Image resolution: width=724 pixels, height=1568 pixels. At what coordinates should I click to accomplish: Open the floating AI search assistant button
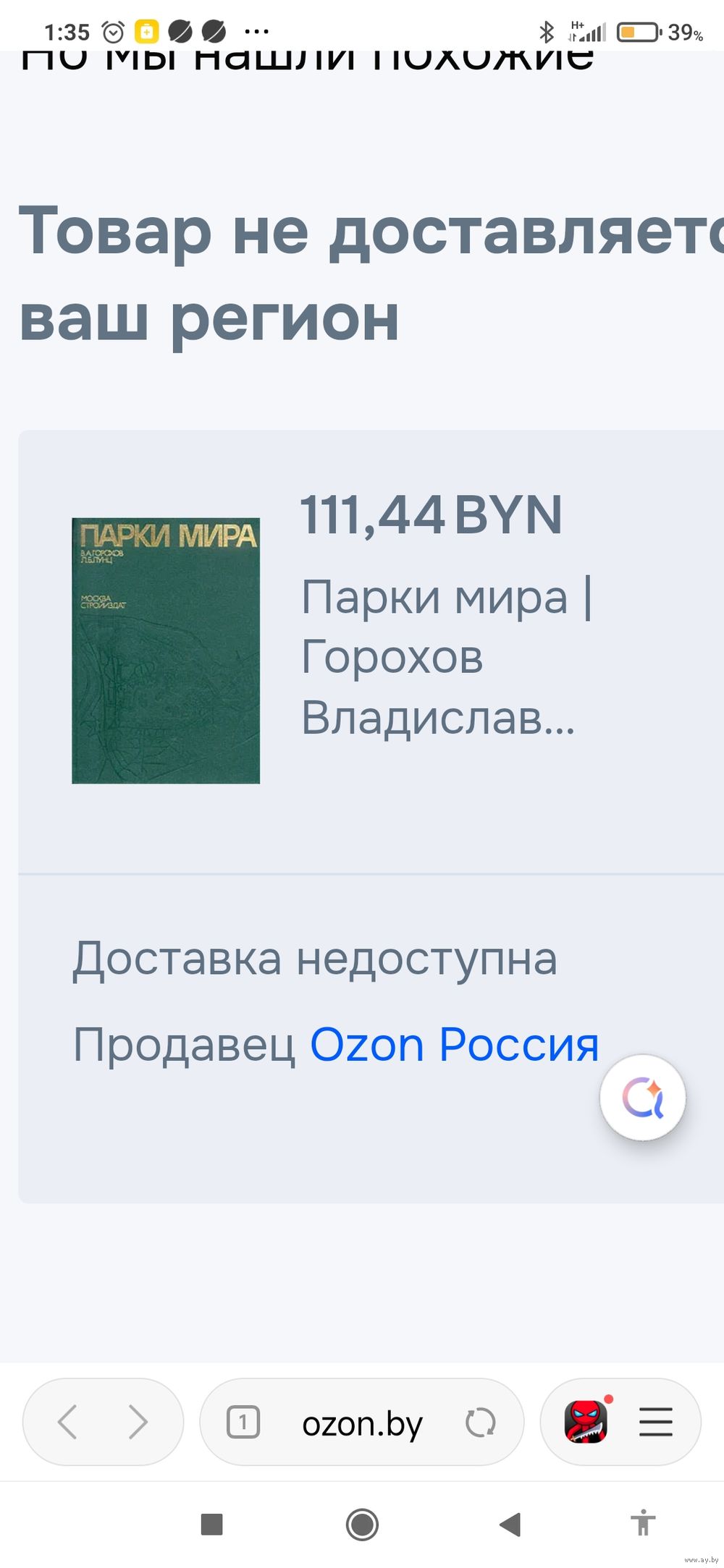[x=642, y=1098]
